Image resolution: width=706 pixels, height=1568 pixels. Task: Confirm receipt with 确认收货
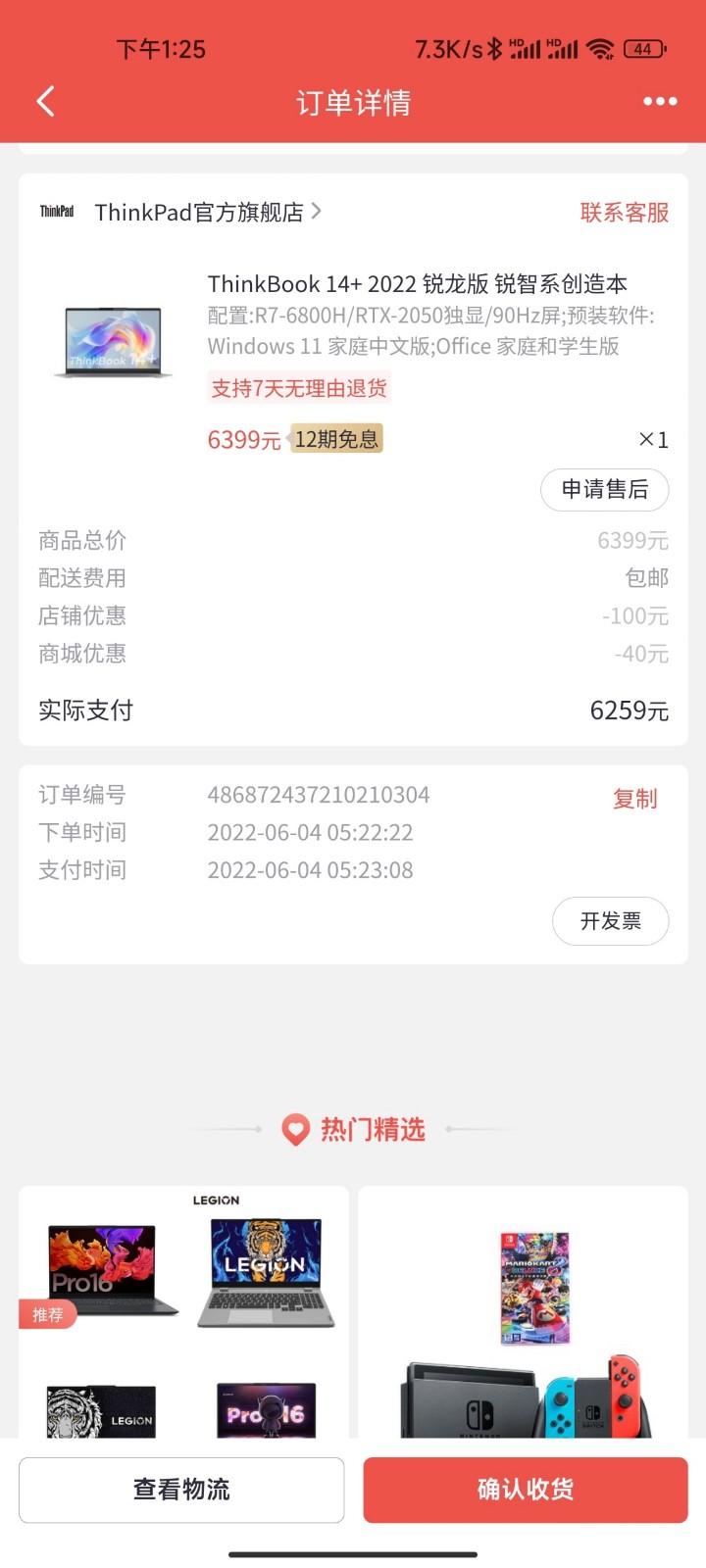(525, 1490)
